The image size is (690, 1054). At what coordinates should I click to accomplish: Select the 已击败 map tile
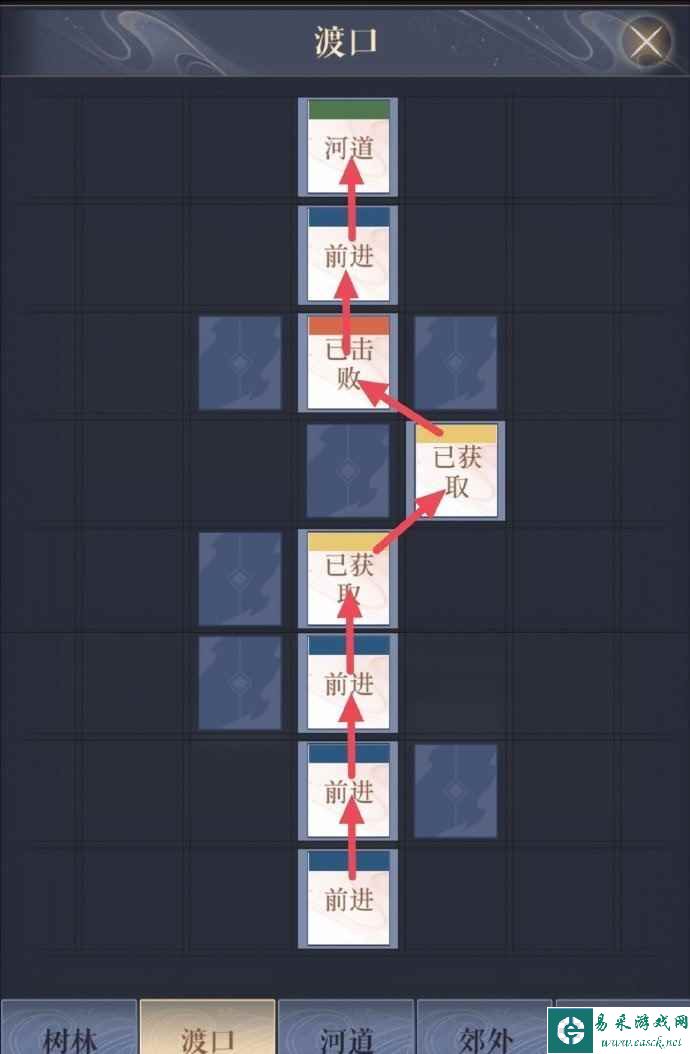[x=348, y=362]
